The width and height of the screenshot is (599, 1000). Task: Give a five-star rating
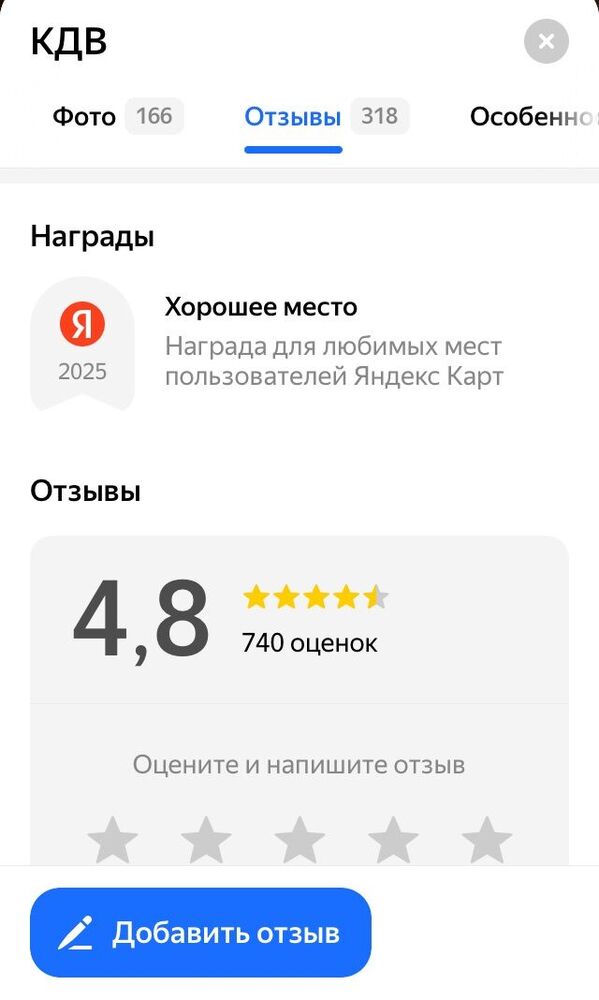[x=487, y=839]
